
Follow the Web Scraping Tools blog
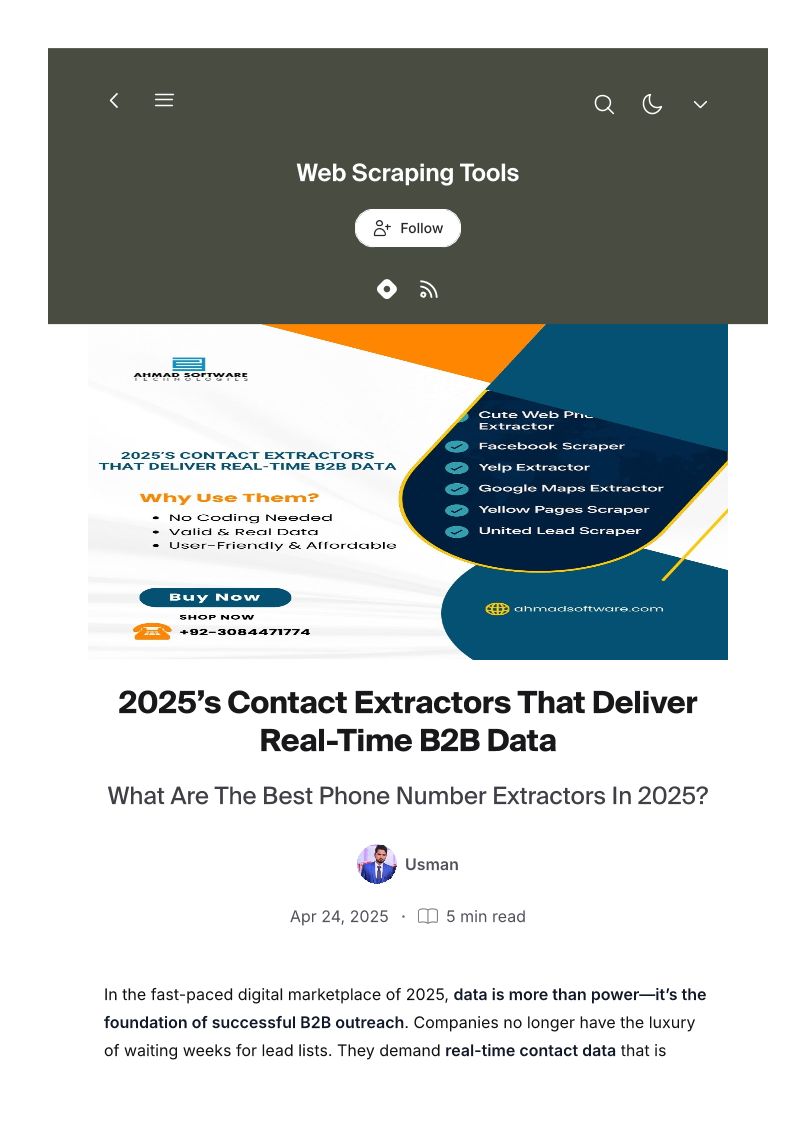pos(408,228)
